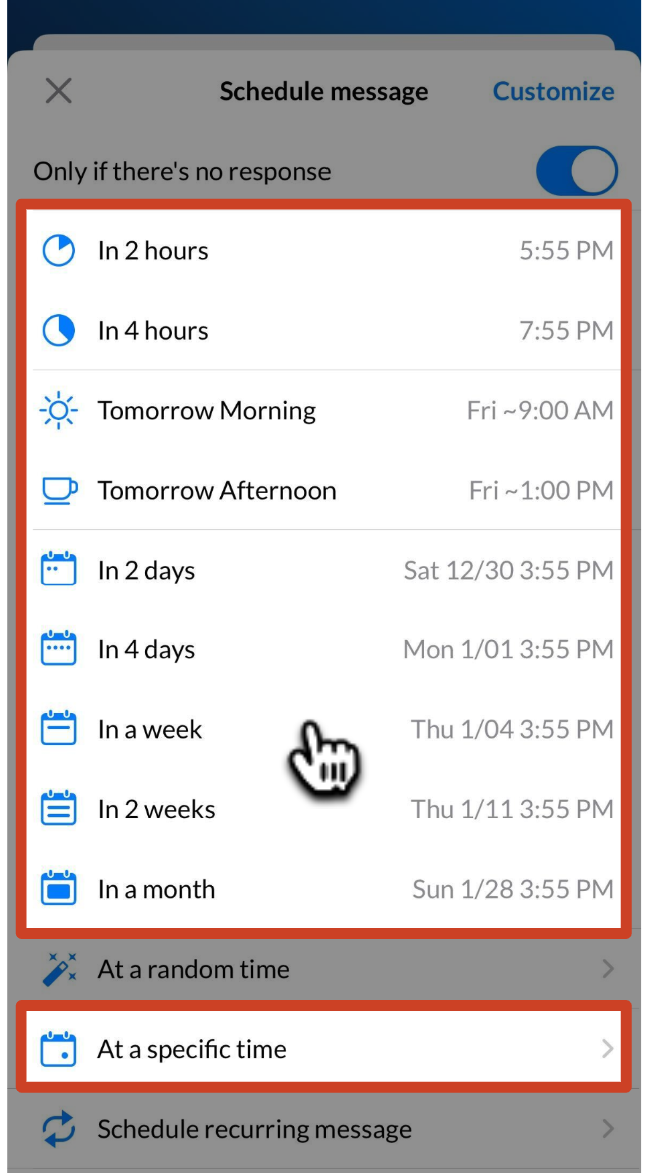Select In 2 days
Image resolution: width=651 pixels, height=1173 pixels.
click(324, 571)
